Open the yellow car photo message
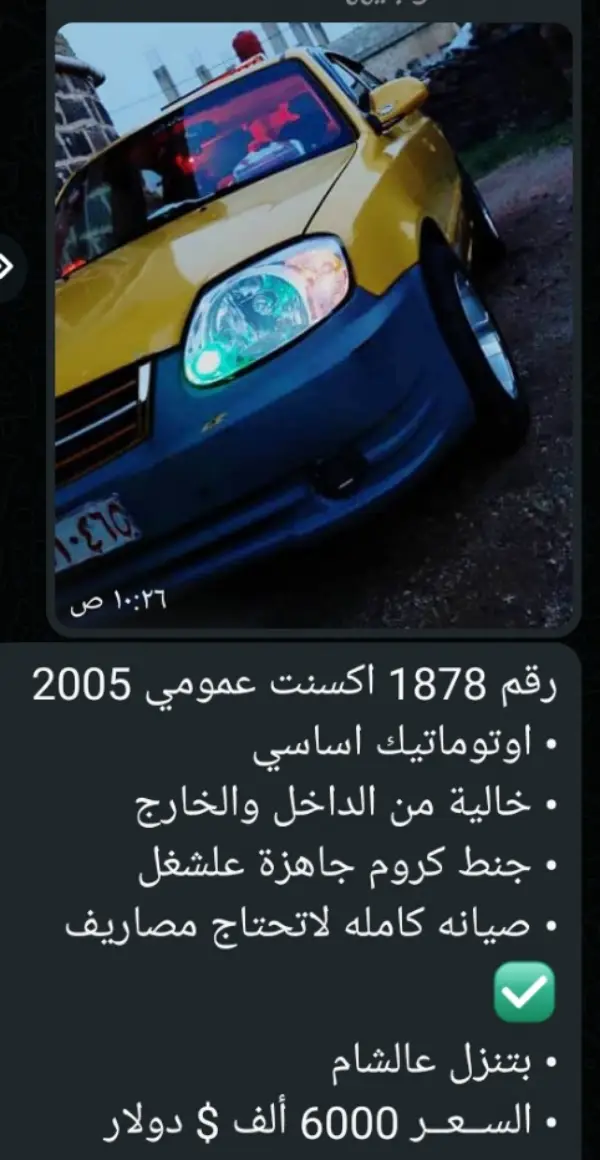Viewport: 600px width, 1160px height. click(314, 324)
